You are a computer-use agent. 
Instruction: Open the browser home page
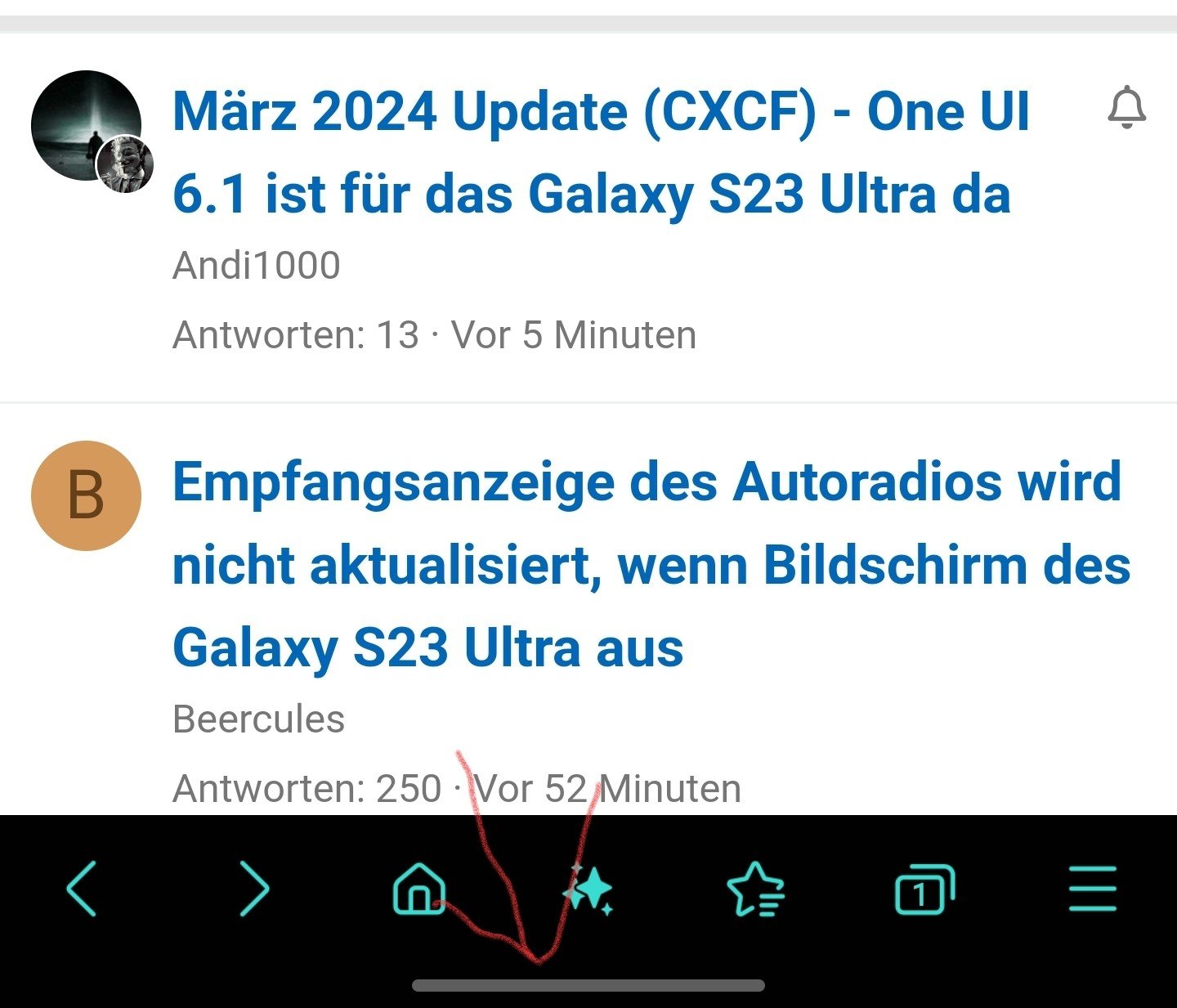419,889
